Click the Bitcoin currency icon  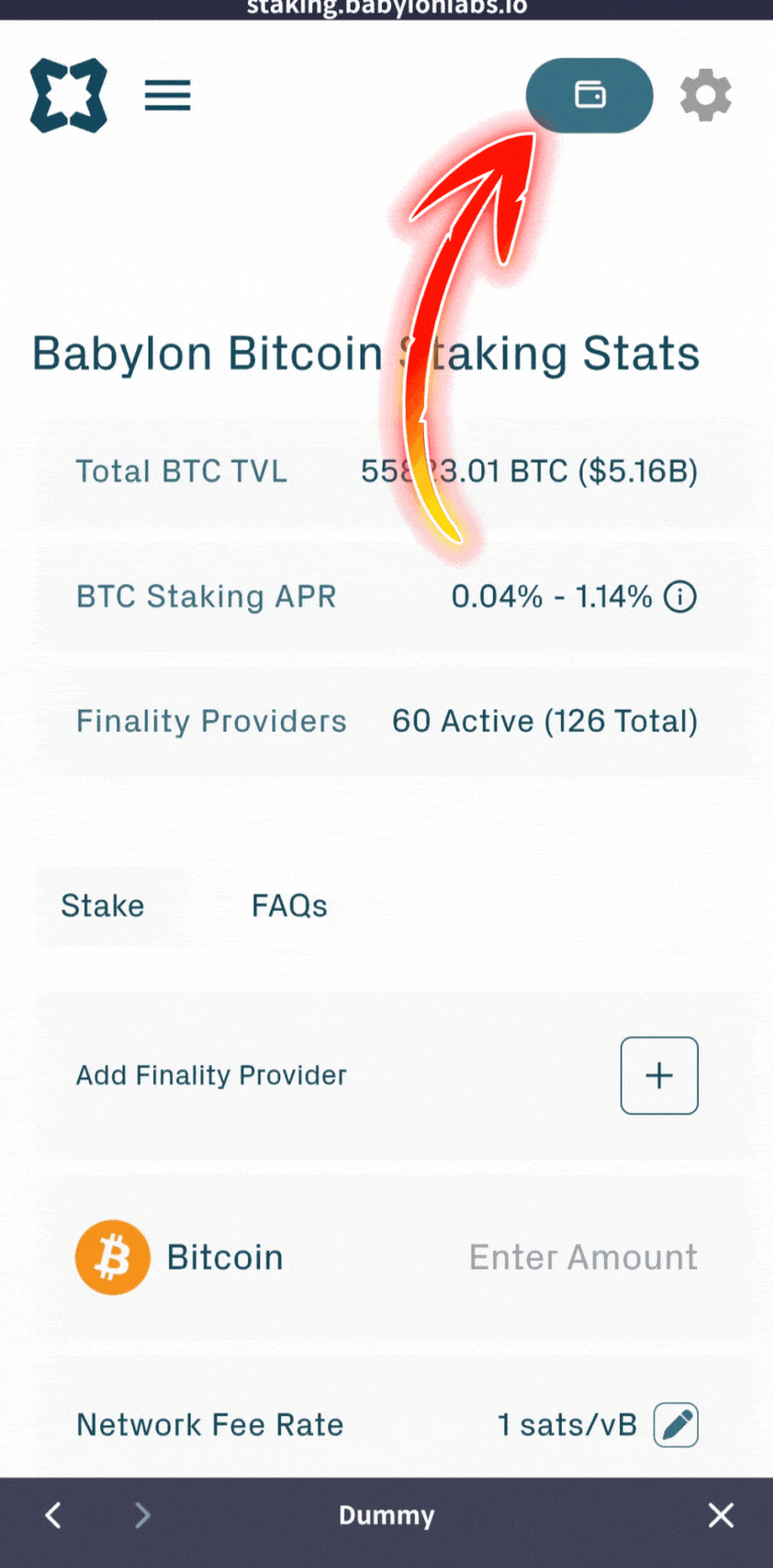click(113, 1257)
